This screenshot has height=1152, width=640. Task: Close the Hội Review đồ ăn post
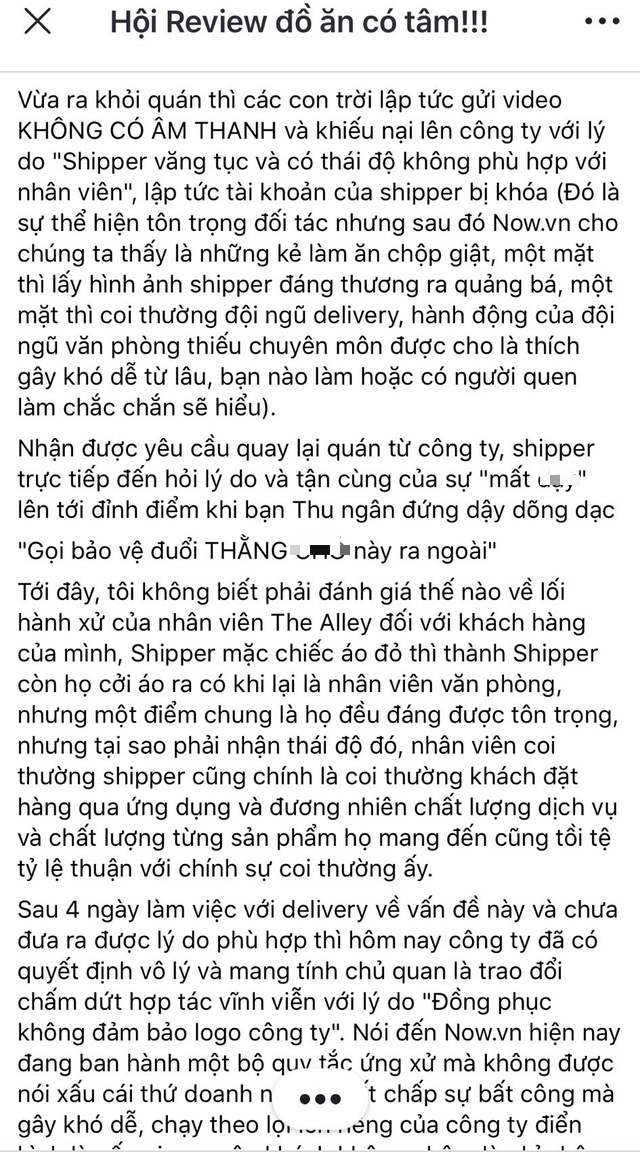pos(37,23)
